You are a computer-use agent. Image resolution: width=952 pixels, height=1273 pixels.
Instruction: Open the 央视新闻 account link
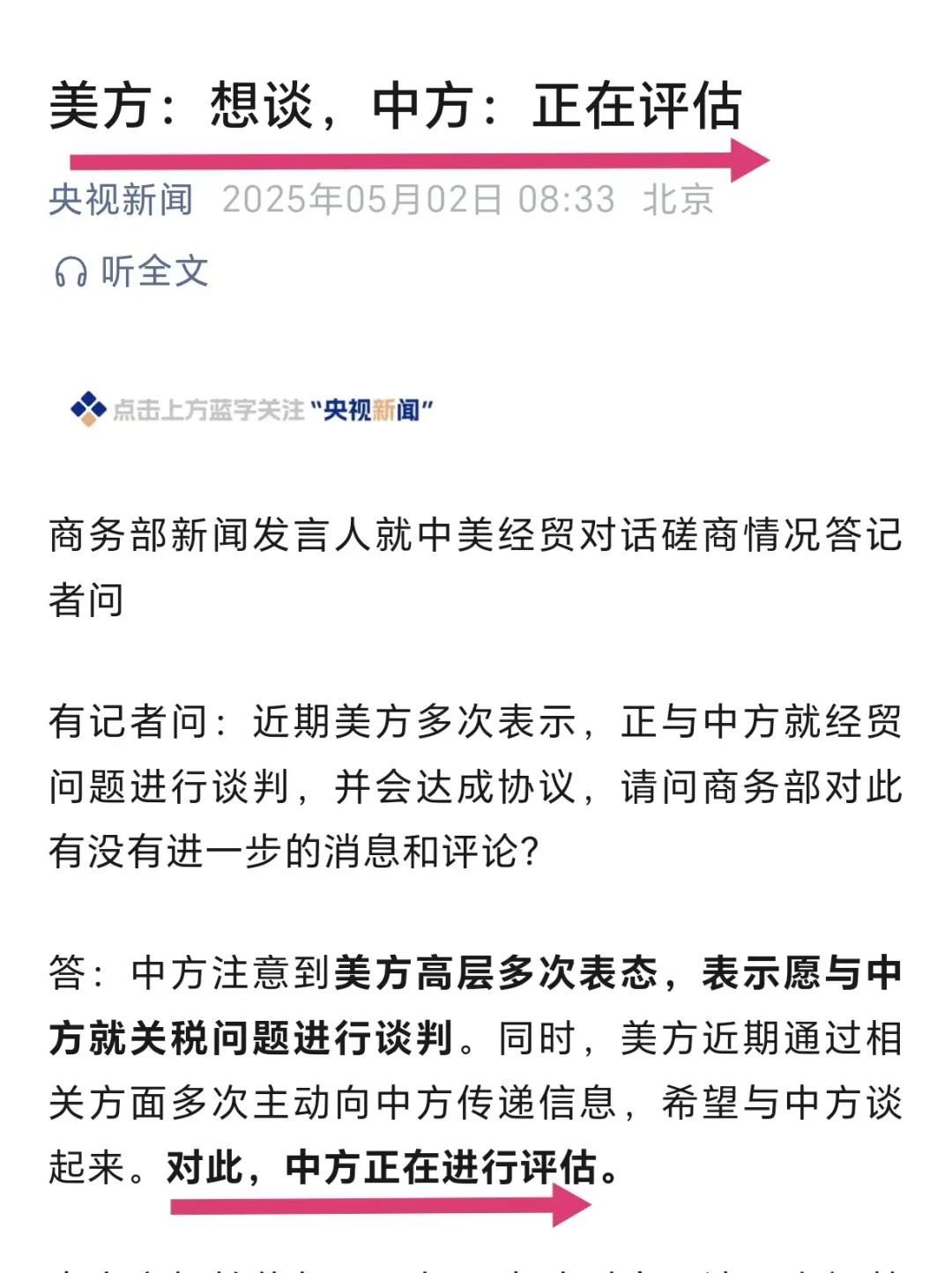coord(121,199)
